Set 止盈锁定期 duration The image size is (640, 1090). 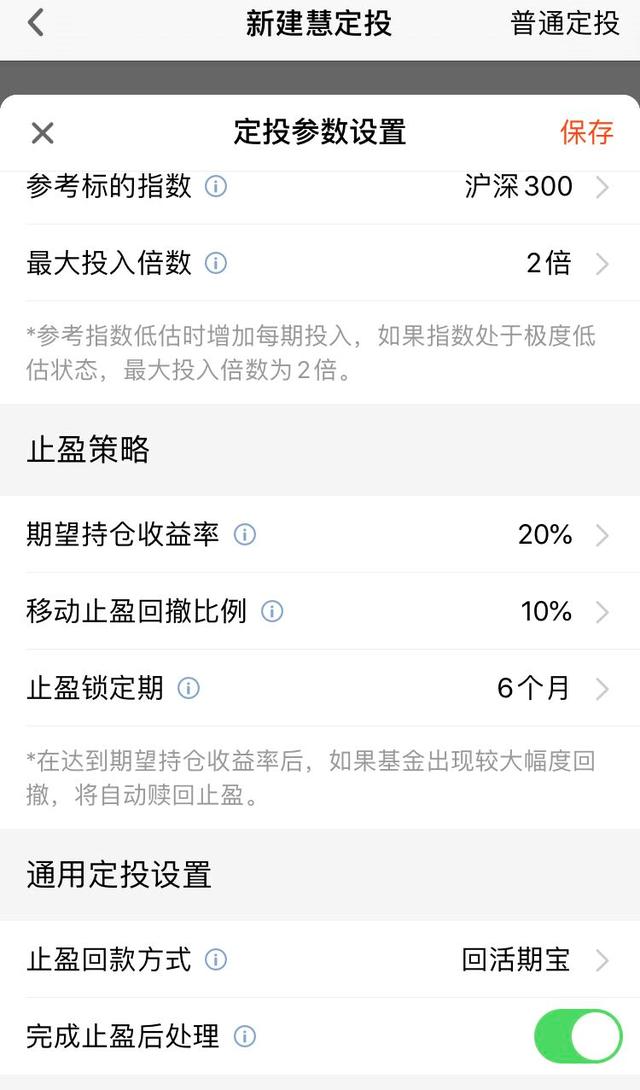pos(550,688)
